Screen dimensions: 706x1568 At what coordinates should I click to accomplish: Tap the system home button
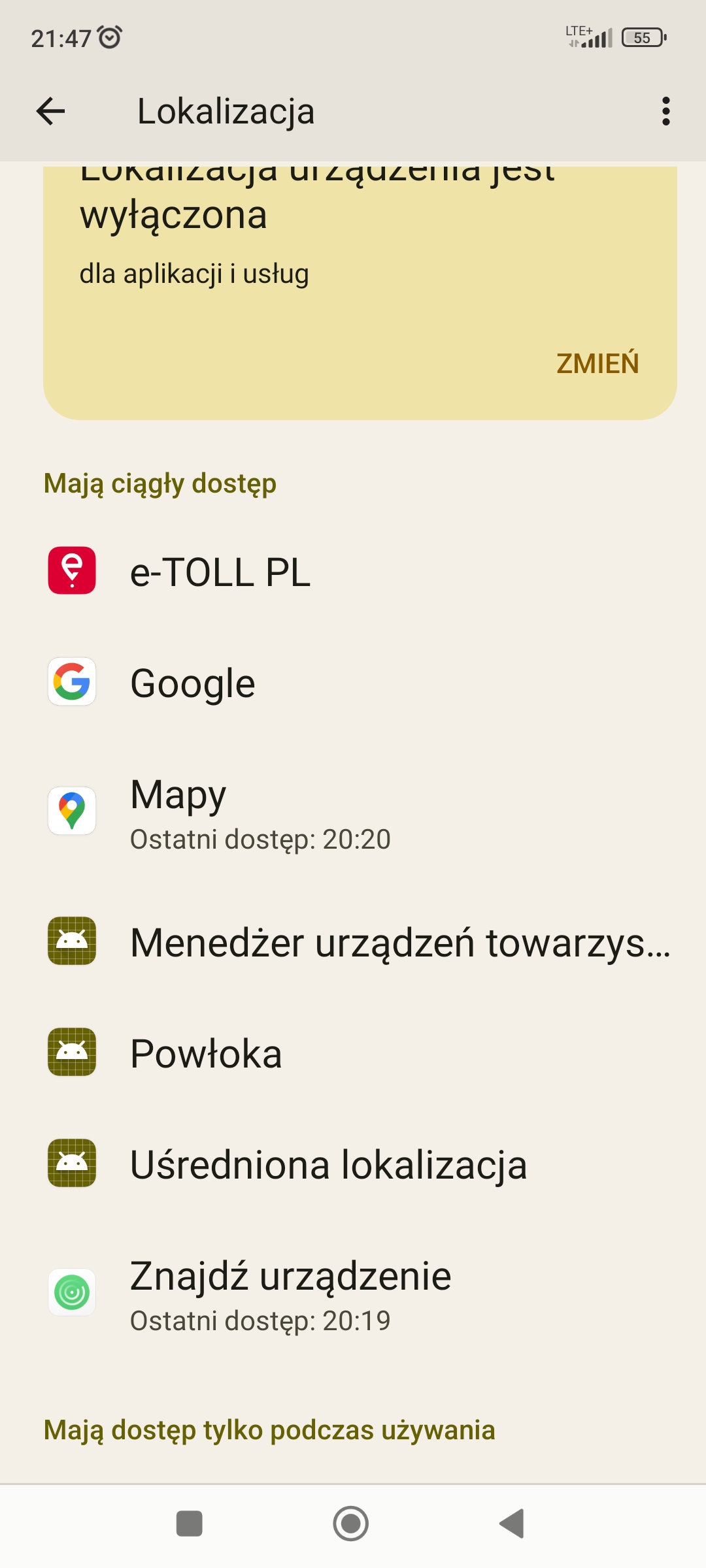pyautogui.click(x=351, y=1524)
